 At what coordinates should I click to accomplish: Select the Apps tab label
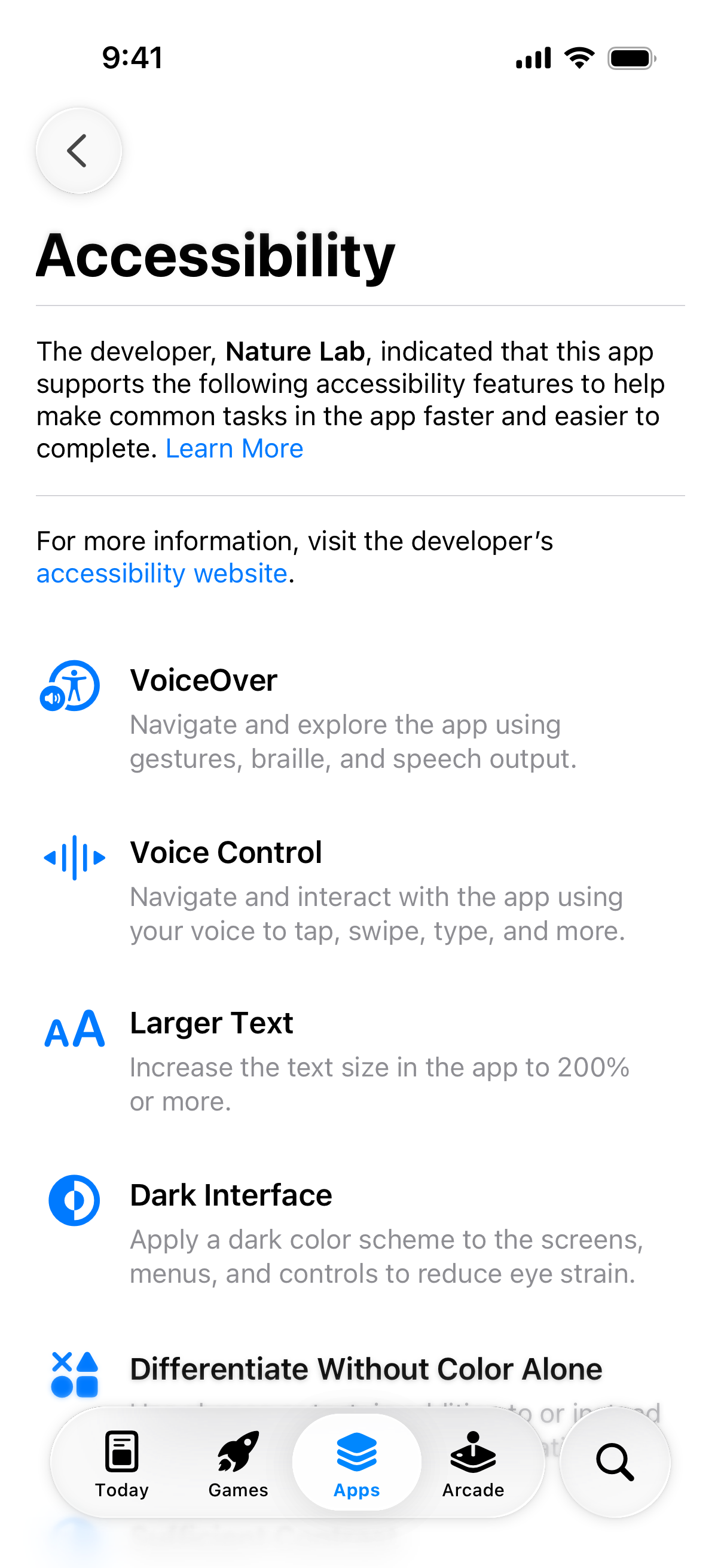pyautogui.click(x=356, y=1491)
